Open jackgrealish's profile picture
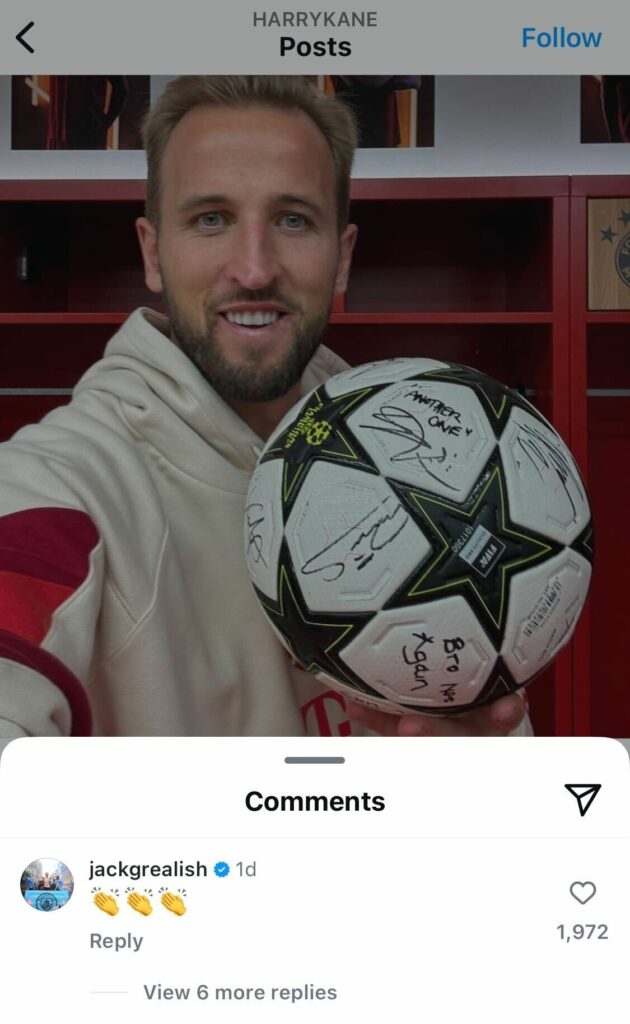The width and height of the screenshot is (630, 1024). 47,884
